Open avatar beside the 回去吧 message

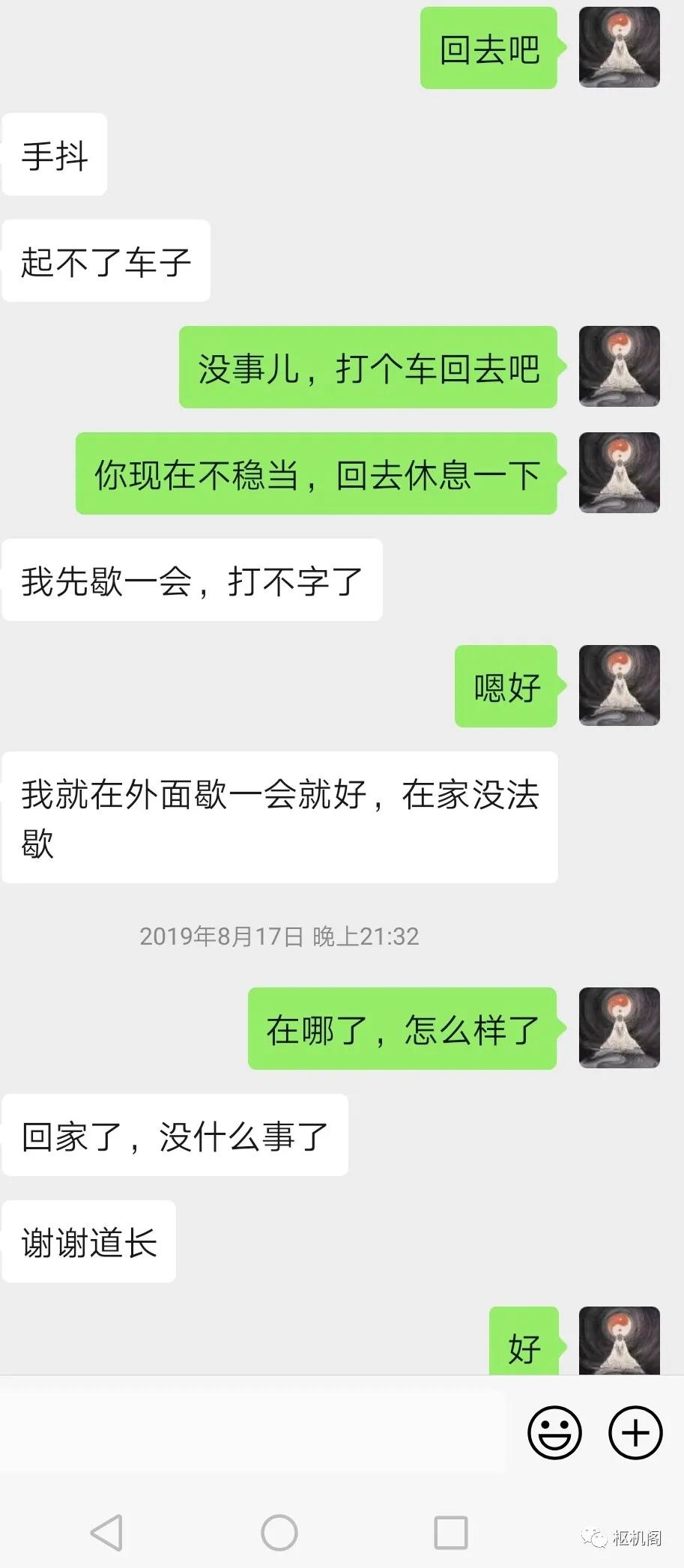[619, 48]
